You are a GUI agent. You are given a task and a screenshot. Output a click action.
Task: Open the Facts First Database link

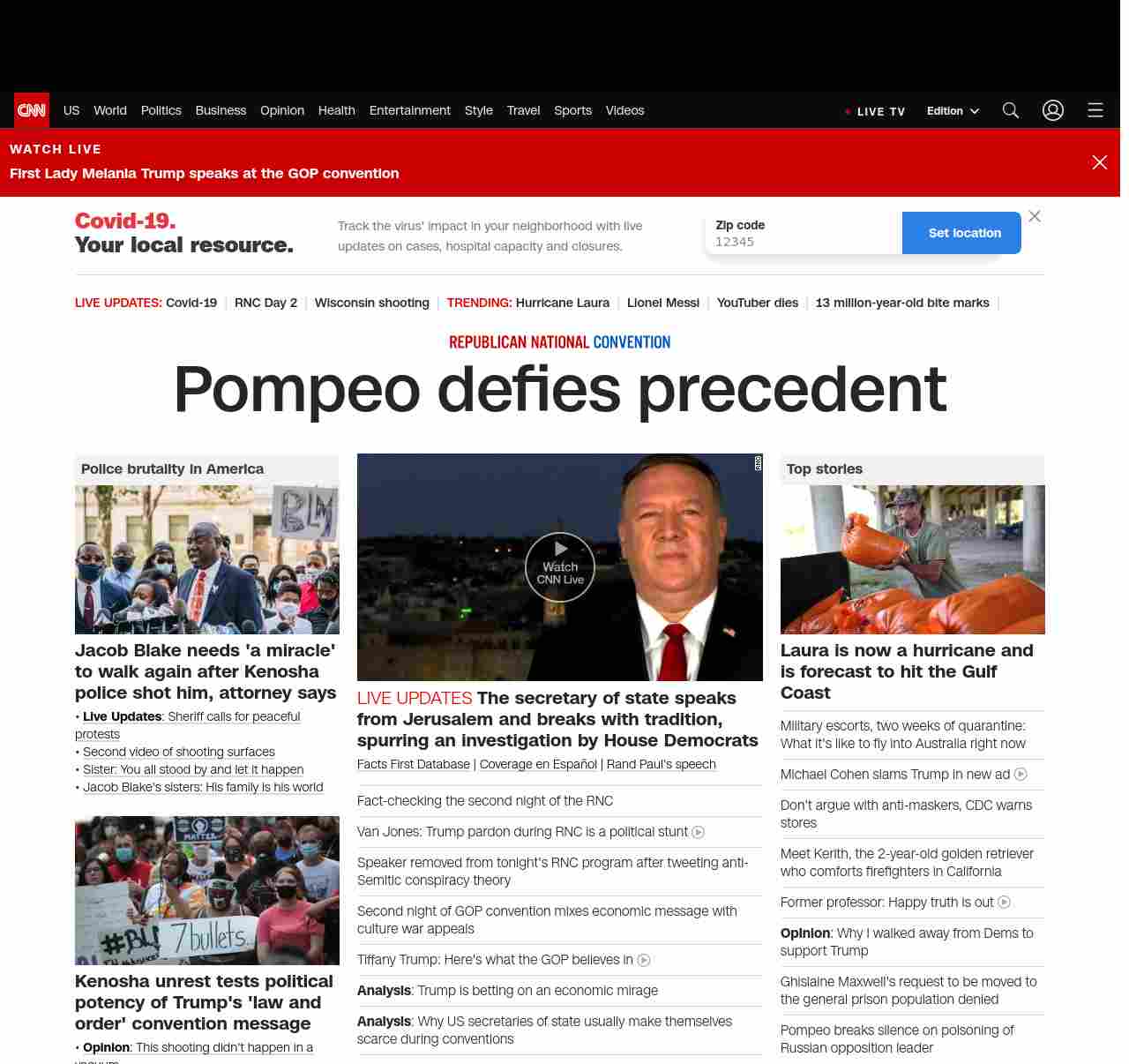coord(413,764)
